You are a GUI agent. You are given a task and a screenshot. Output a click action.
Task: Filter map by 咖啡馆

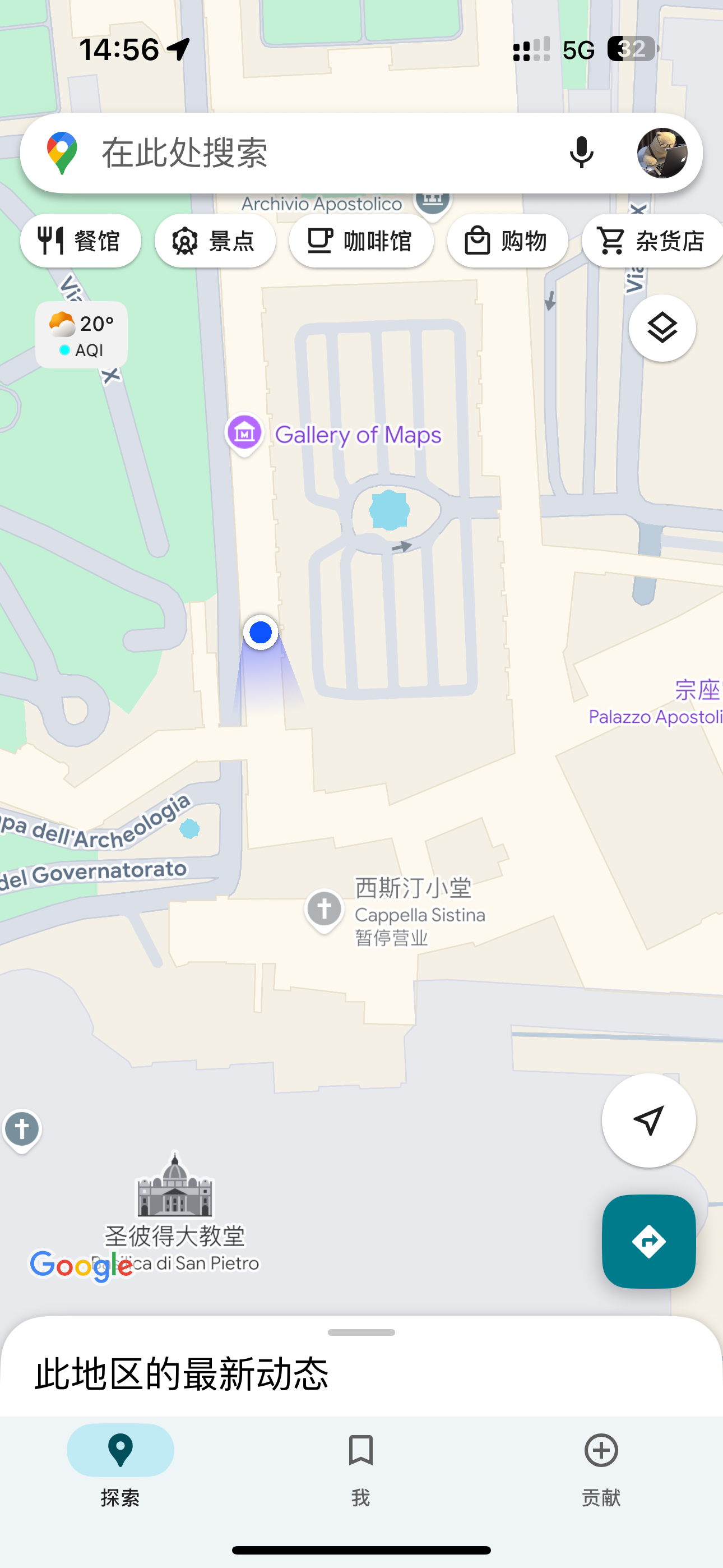pos(361,241)
